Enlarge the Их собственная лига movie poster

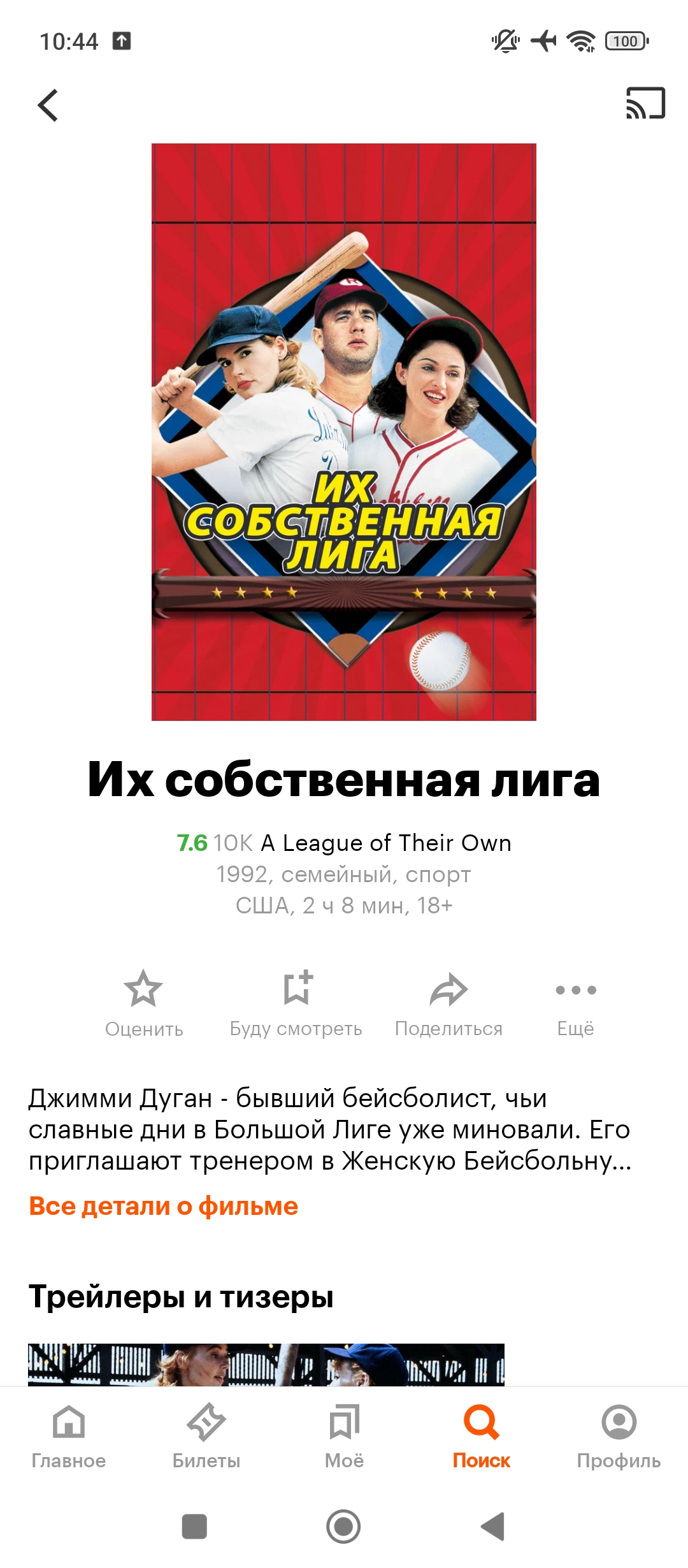344,432
